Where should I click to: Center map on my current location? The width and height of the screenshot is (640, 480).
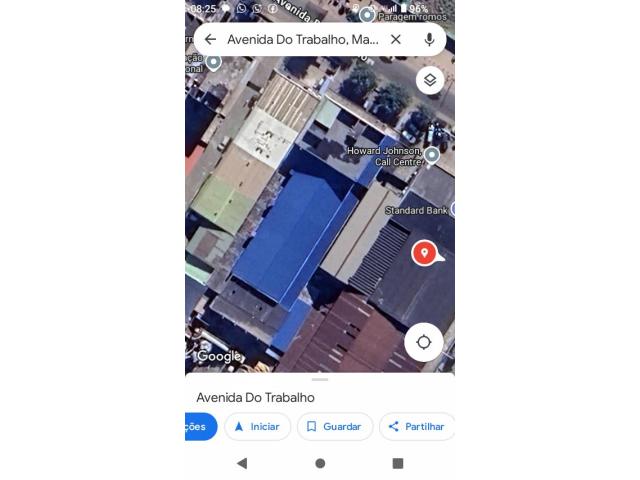coord(424,342)
